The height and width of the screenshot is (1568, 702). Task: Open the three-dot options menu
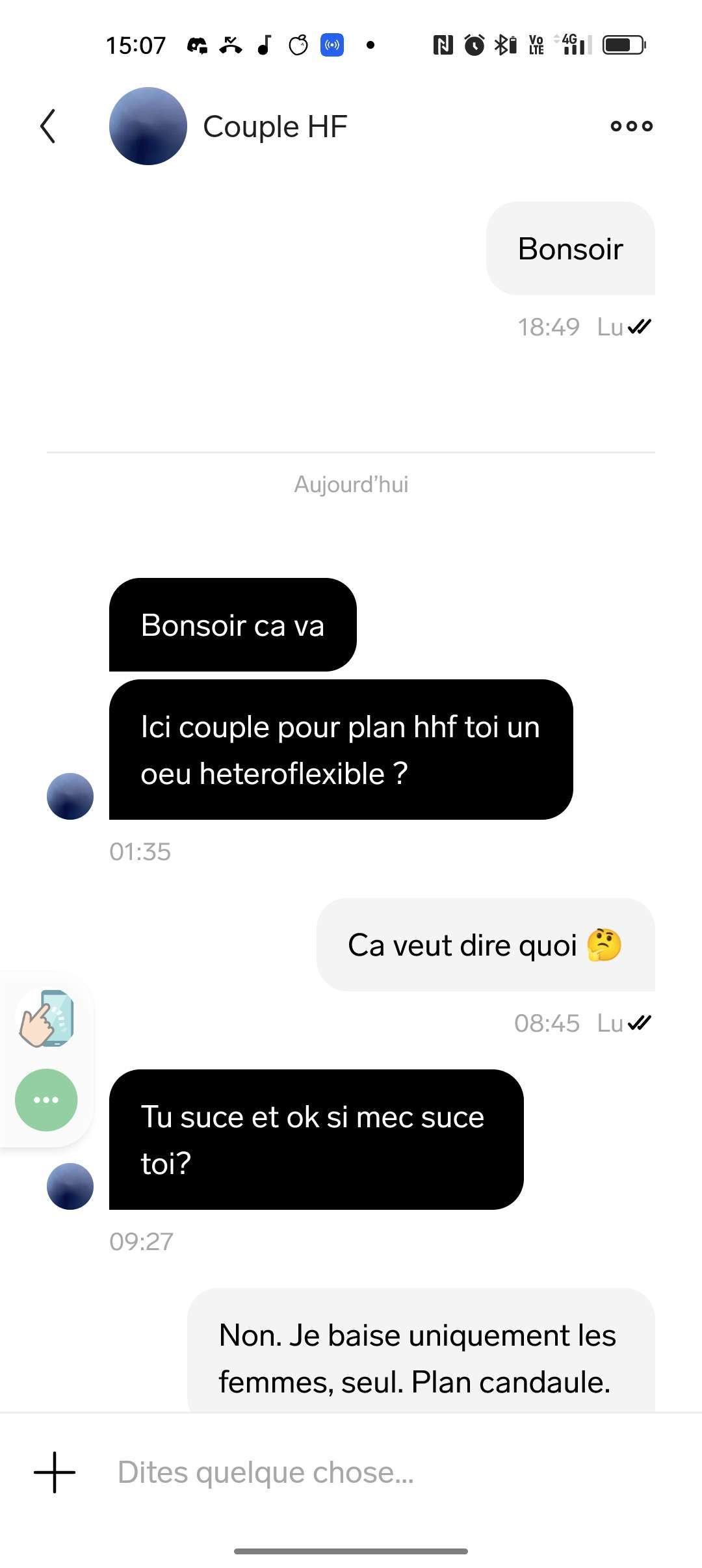click(x=631, y=126)
